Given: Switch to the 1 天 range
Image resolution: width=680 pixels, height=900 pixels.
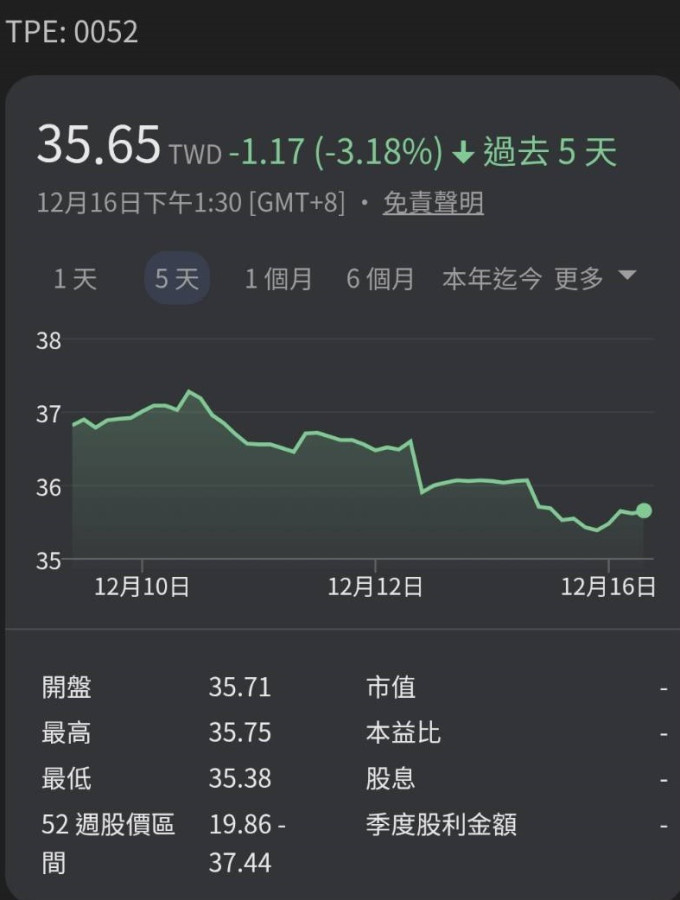Looking at the screenshot, I should (75, 279).
